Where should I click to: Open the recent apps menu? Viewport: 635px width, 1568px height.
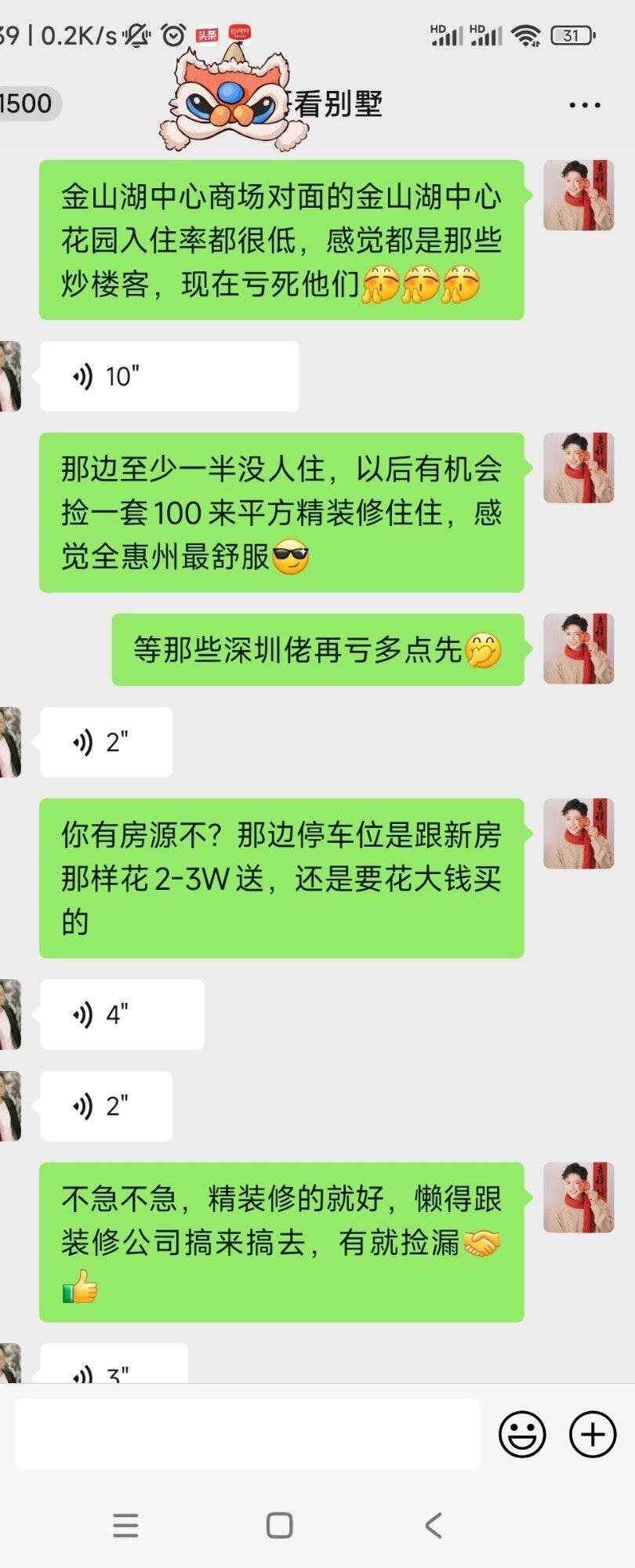coord(125,1525)
